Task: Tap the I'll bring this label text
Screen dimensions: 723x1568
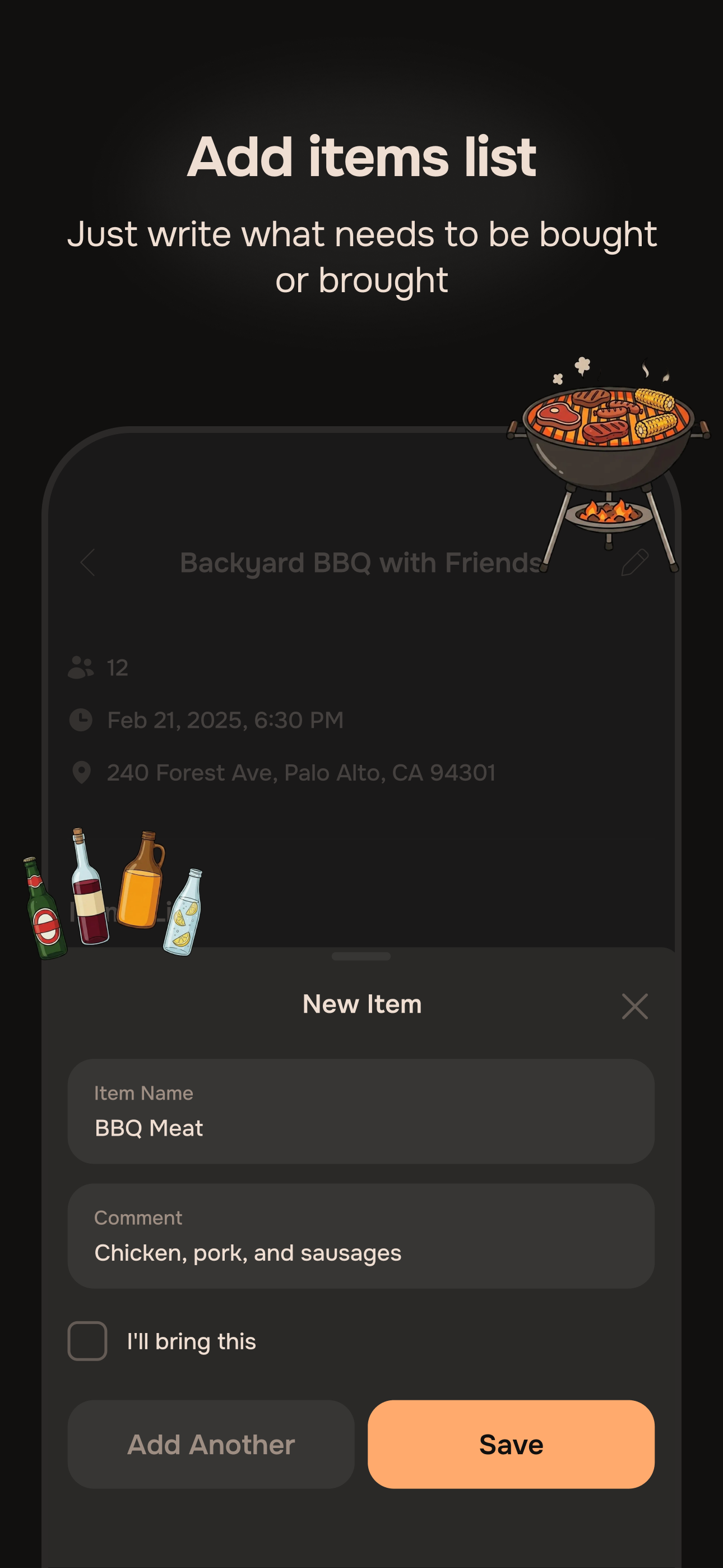Action: (x=191, y=1341)
